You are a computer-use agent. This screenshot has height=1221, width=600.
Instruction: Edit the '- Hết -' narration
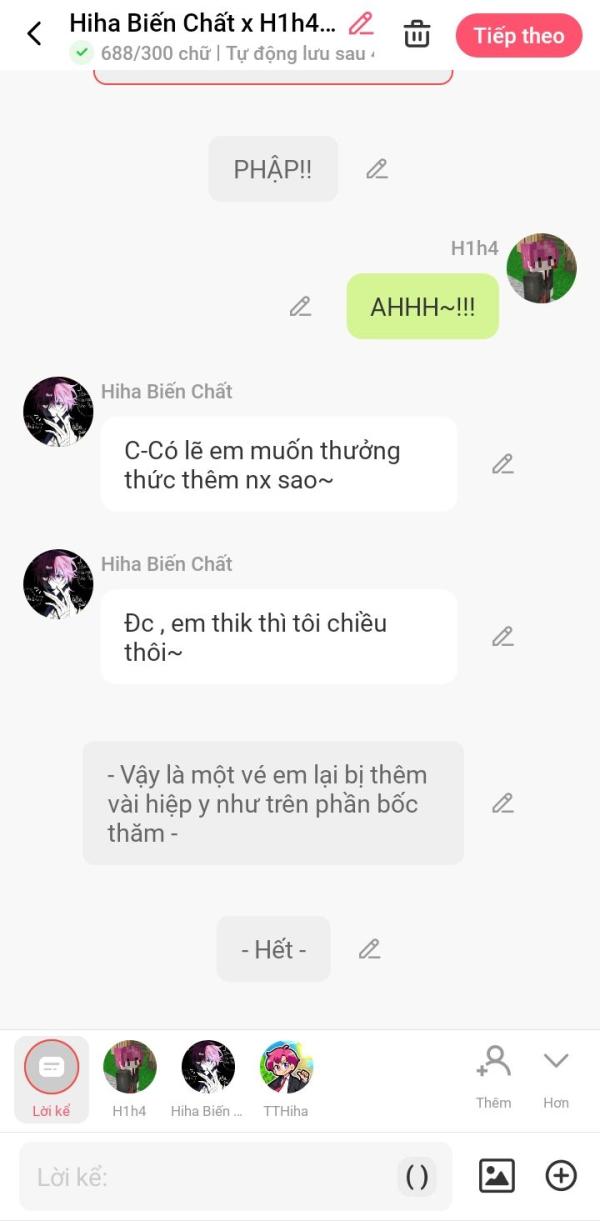[x=369, y=949]
